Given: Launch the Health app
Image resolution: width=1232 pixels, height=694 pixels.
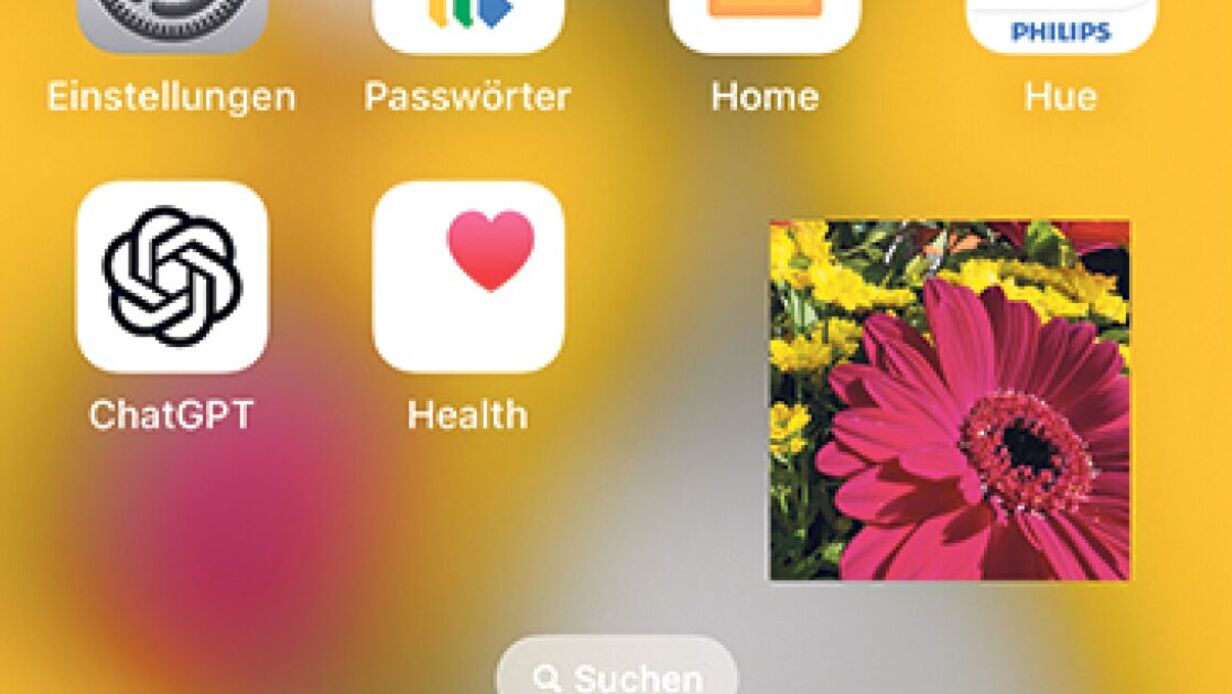Looking at the screenshot, I should (468, 277).
